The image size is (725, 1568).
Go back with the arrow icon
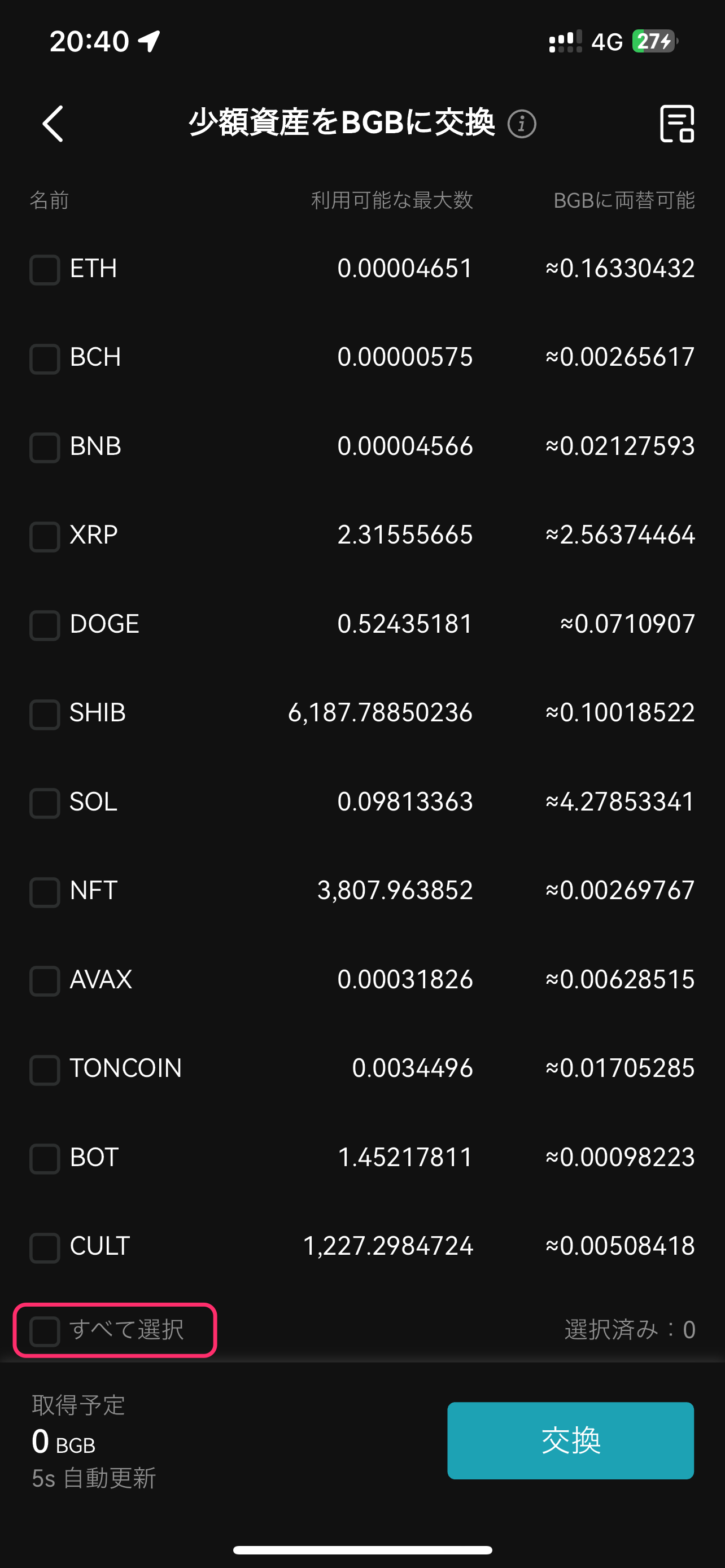click(x=53, y=124)
